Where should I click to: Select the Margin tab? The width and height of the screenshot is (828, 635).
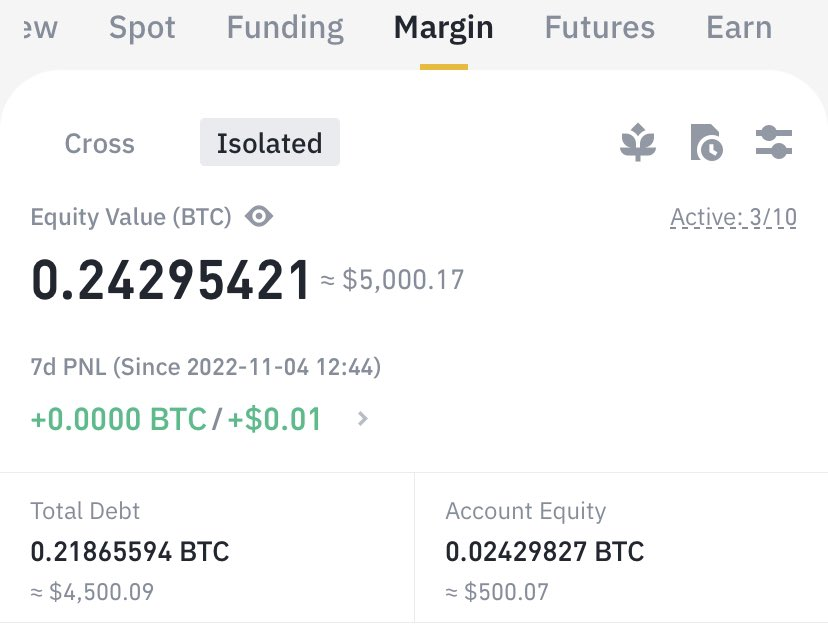click(443, 28)
